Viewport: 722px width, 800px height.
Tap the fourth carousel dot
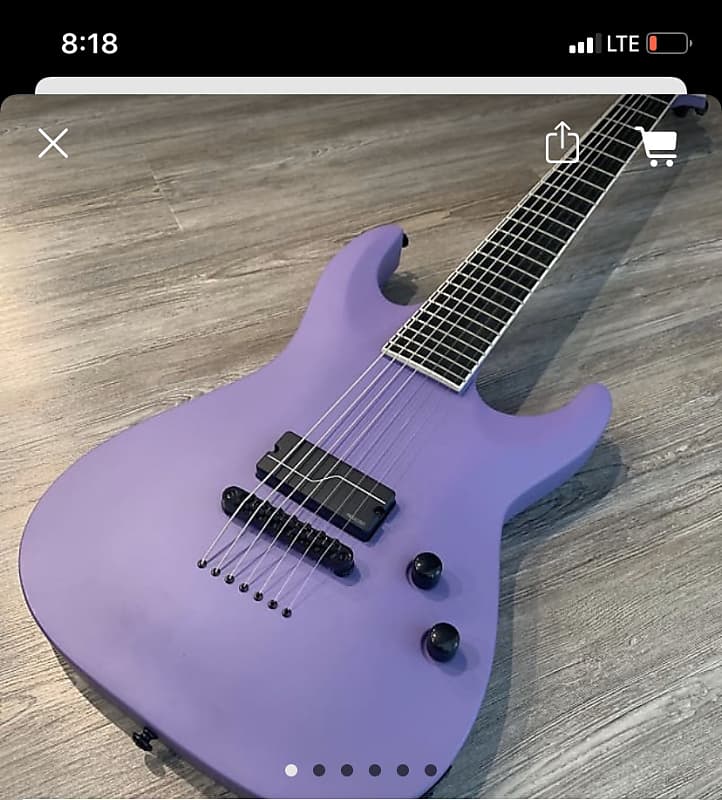point(376,770)
